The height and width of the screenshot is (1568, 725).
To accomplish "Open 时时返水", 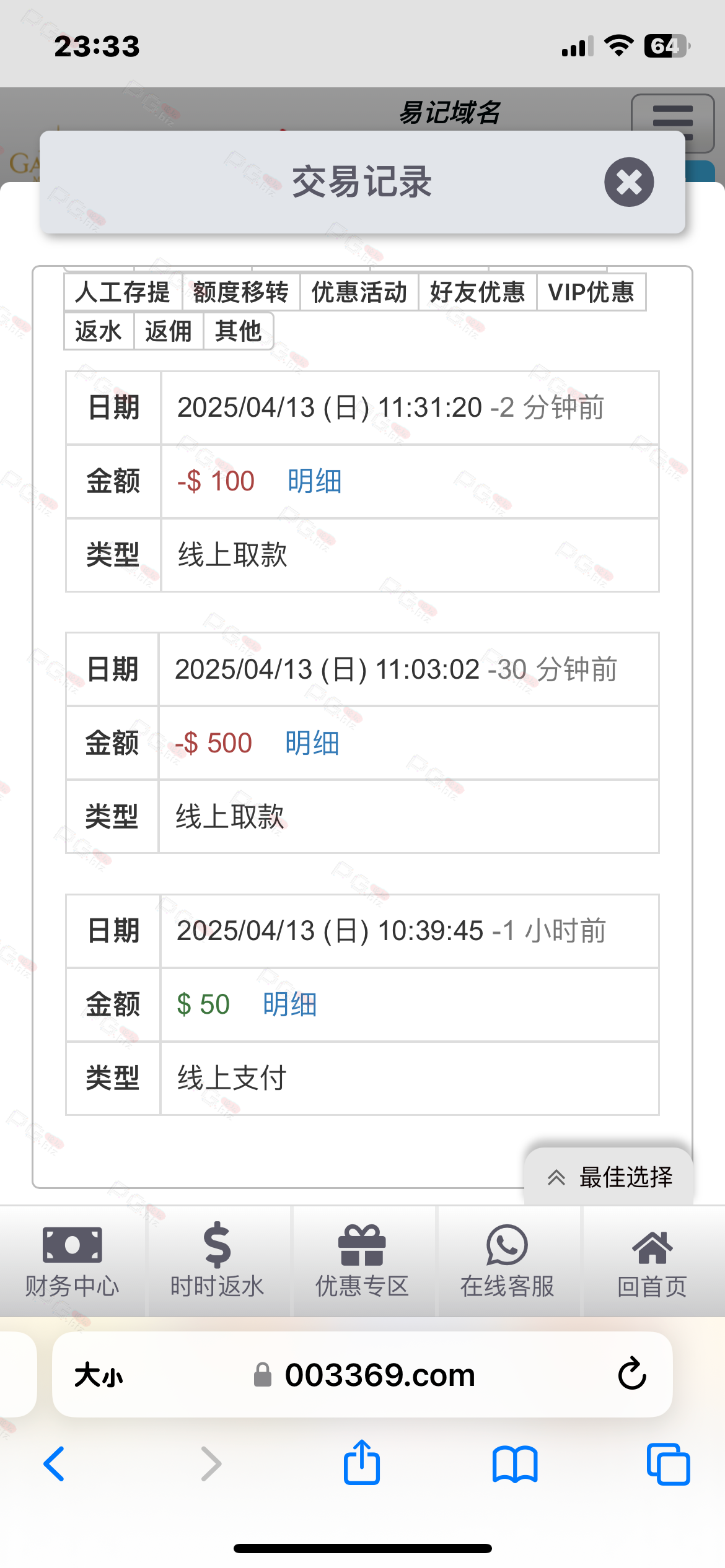I will click(217, 1261).
